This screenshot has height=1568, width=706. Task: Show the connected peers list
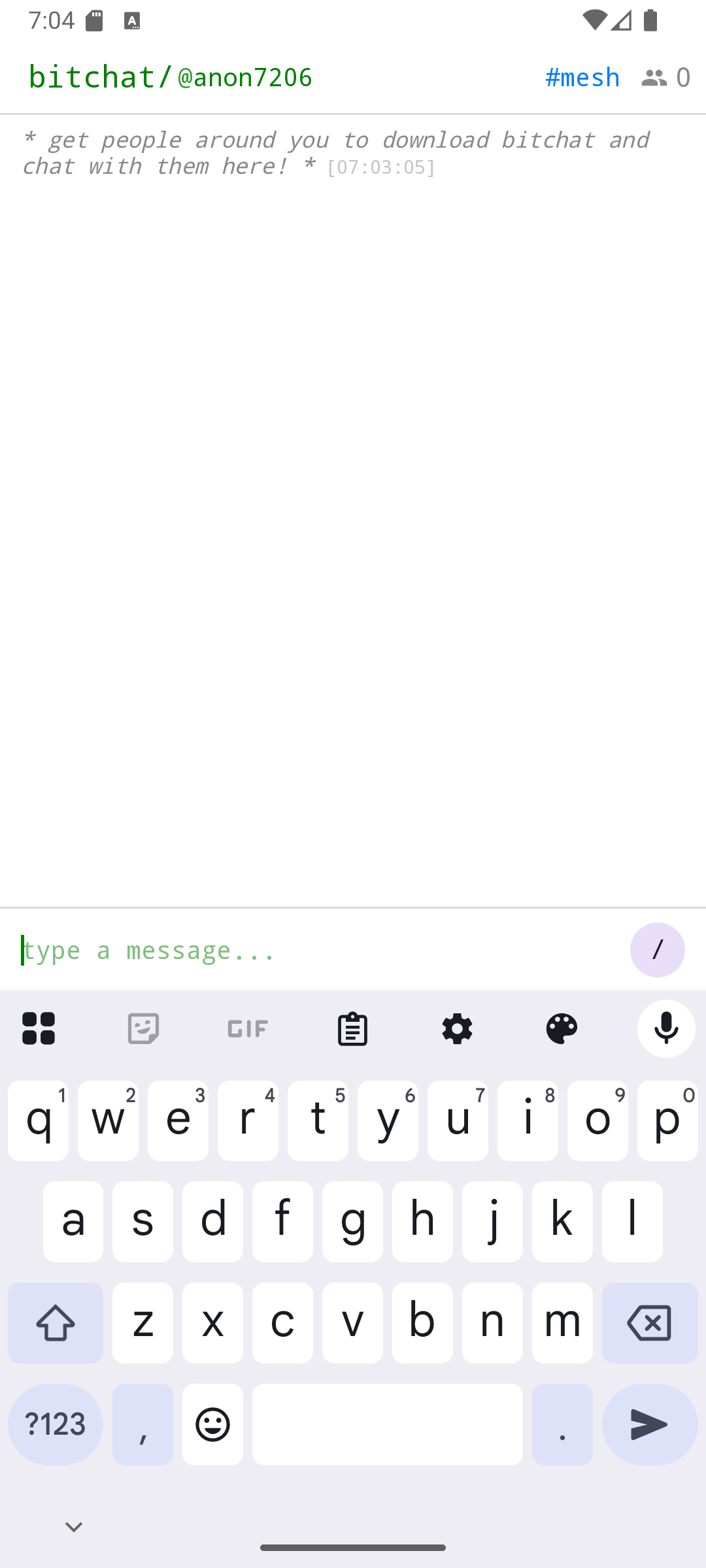pos(665,77)
